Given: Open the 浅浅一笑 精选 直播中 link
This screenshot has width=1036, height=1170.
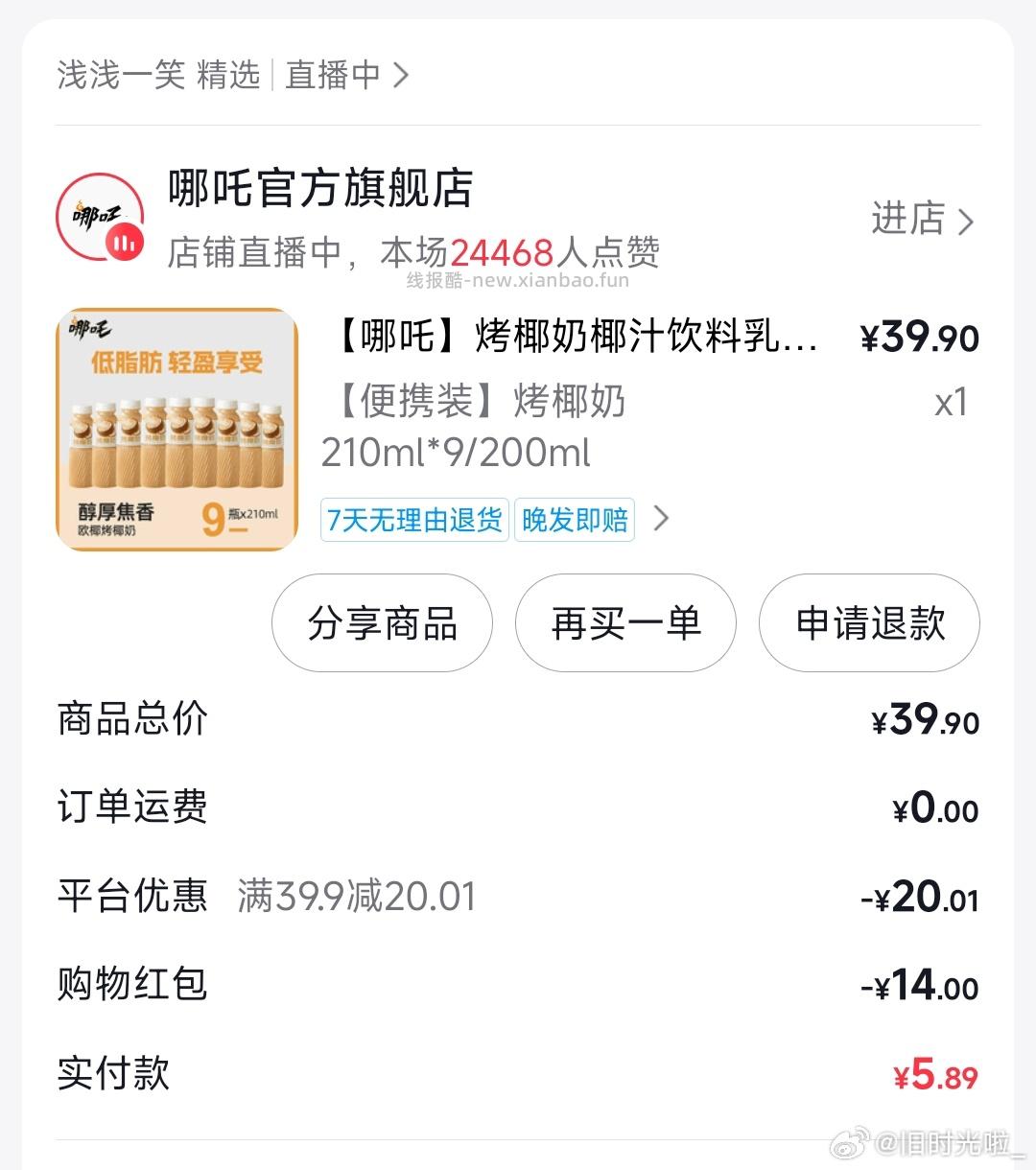Looking at the screenshot, I should click(x=233, y=75).
